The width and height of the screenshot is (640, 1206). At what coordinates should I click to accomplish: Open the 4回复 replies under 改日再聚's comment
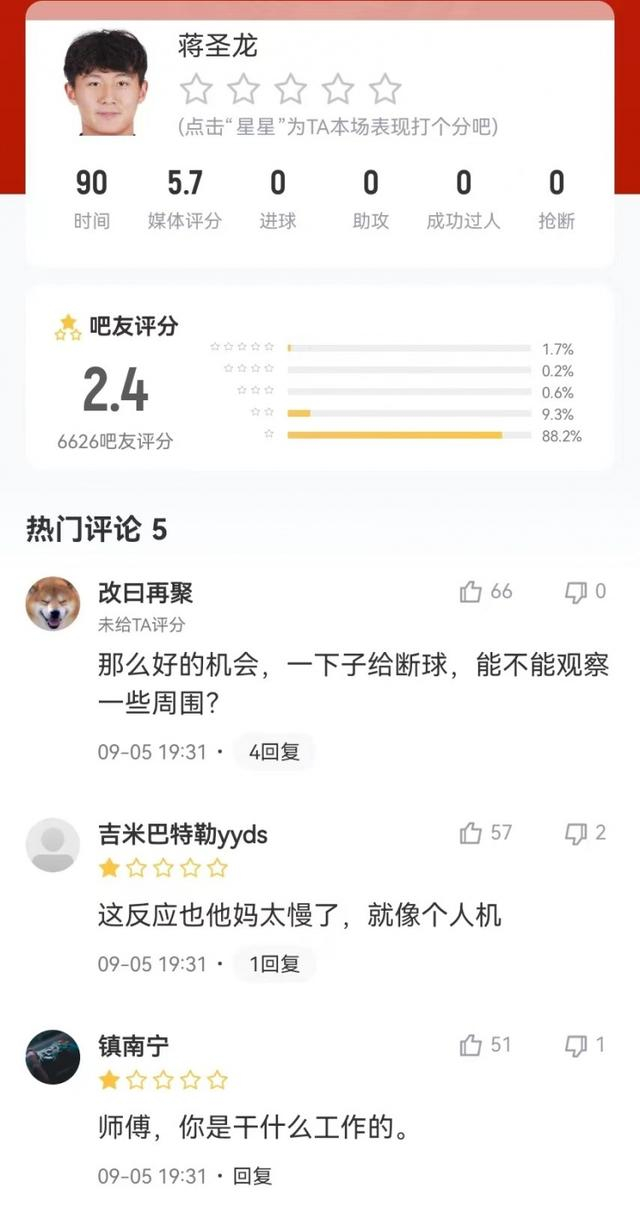(274, 751)
